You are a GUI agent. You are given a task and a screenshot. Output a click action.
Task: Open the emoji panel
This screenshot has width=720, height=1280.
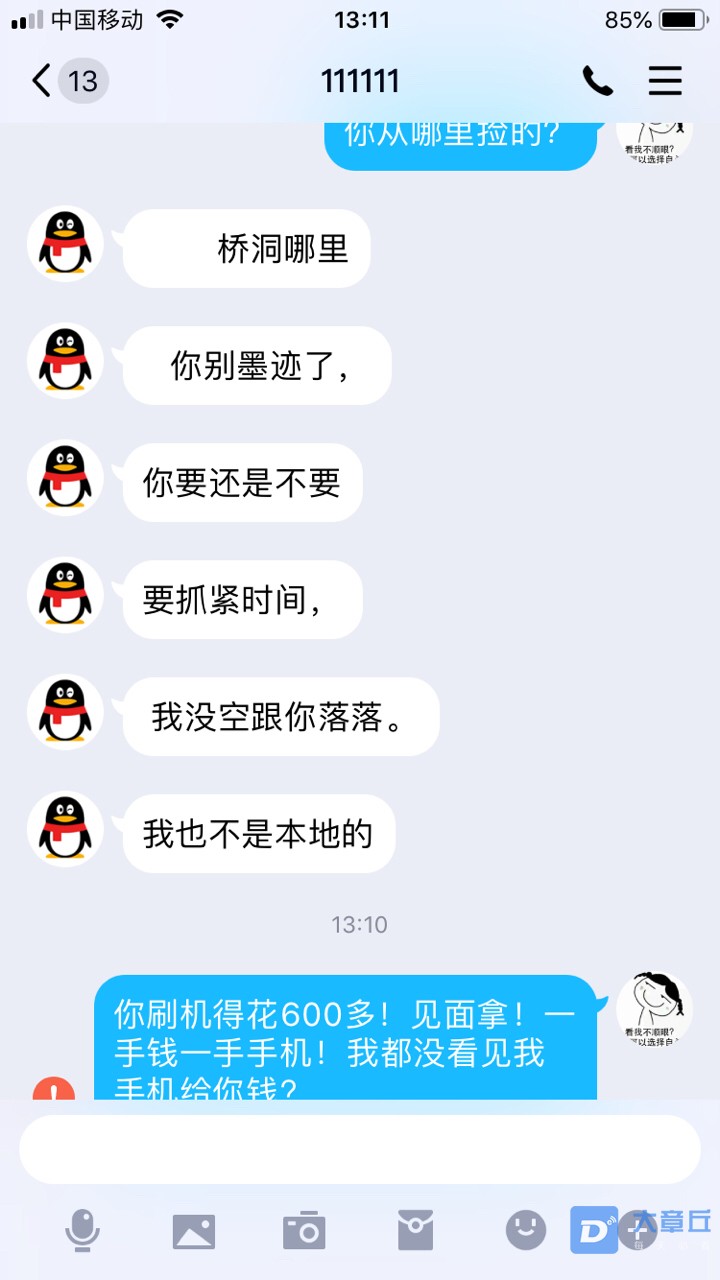coord(526,1230)
